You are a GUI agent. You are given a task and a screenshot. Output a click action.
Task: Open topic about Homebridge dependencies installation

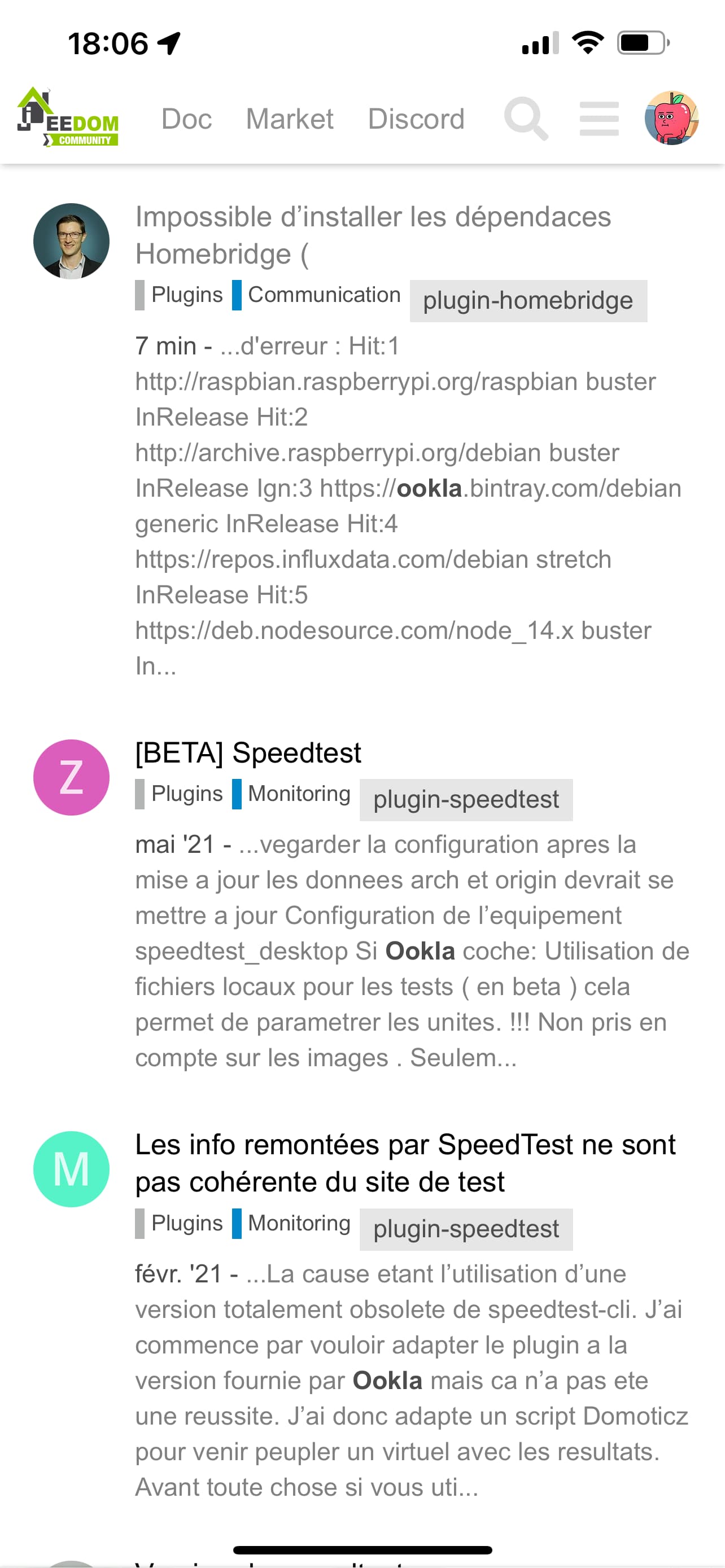373,235
